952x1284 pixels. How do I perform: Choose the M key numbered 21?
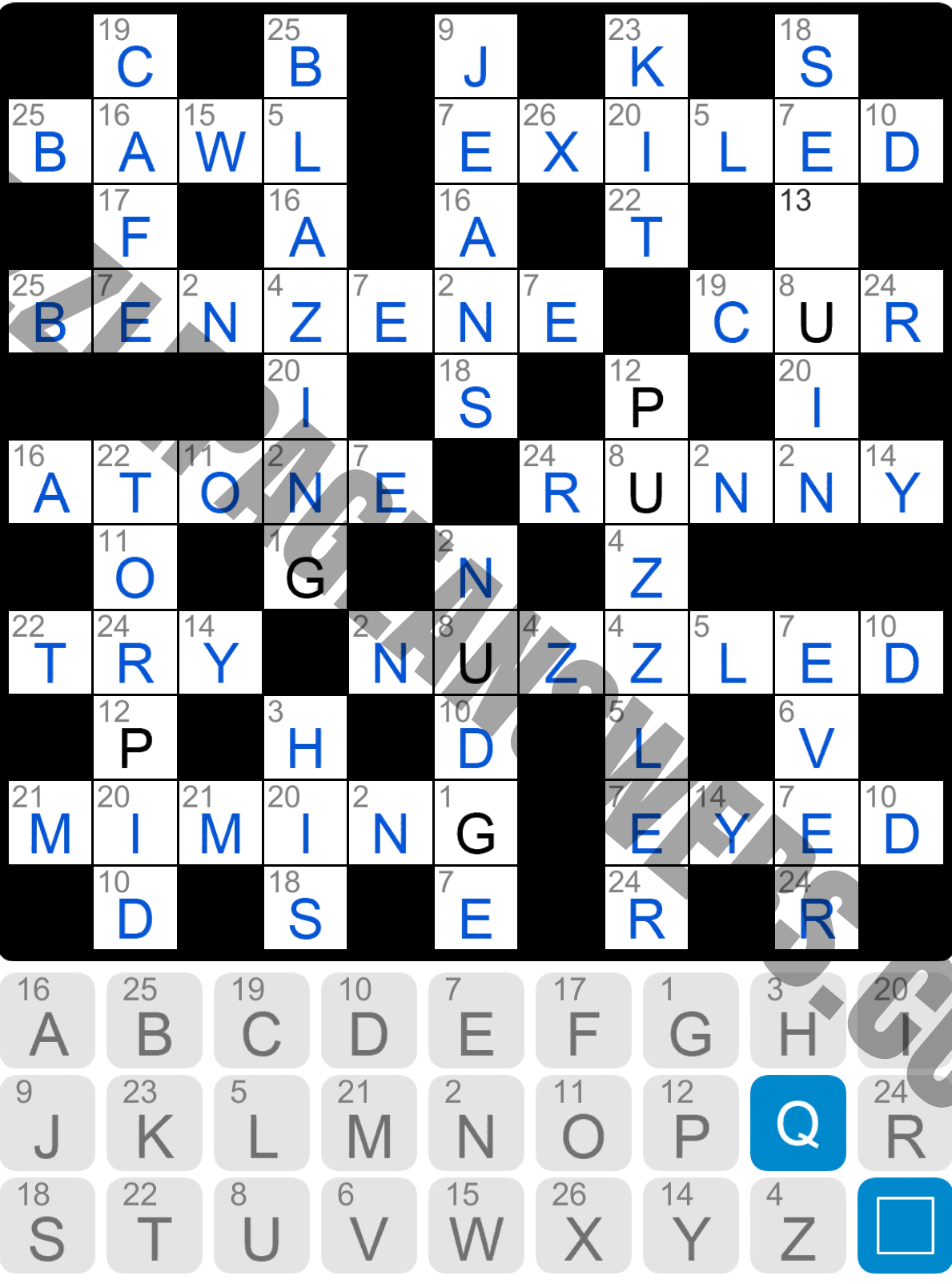click(369, 1122)
